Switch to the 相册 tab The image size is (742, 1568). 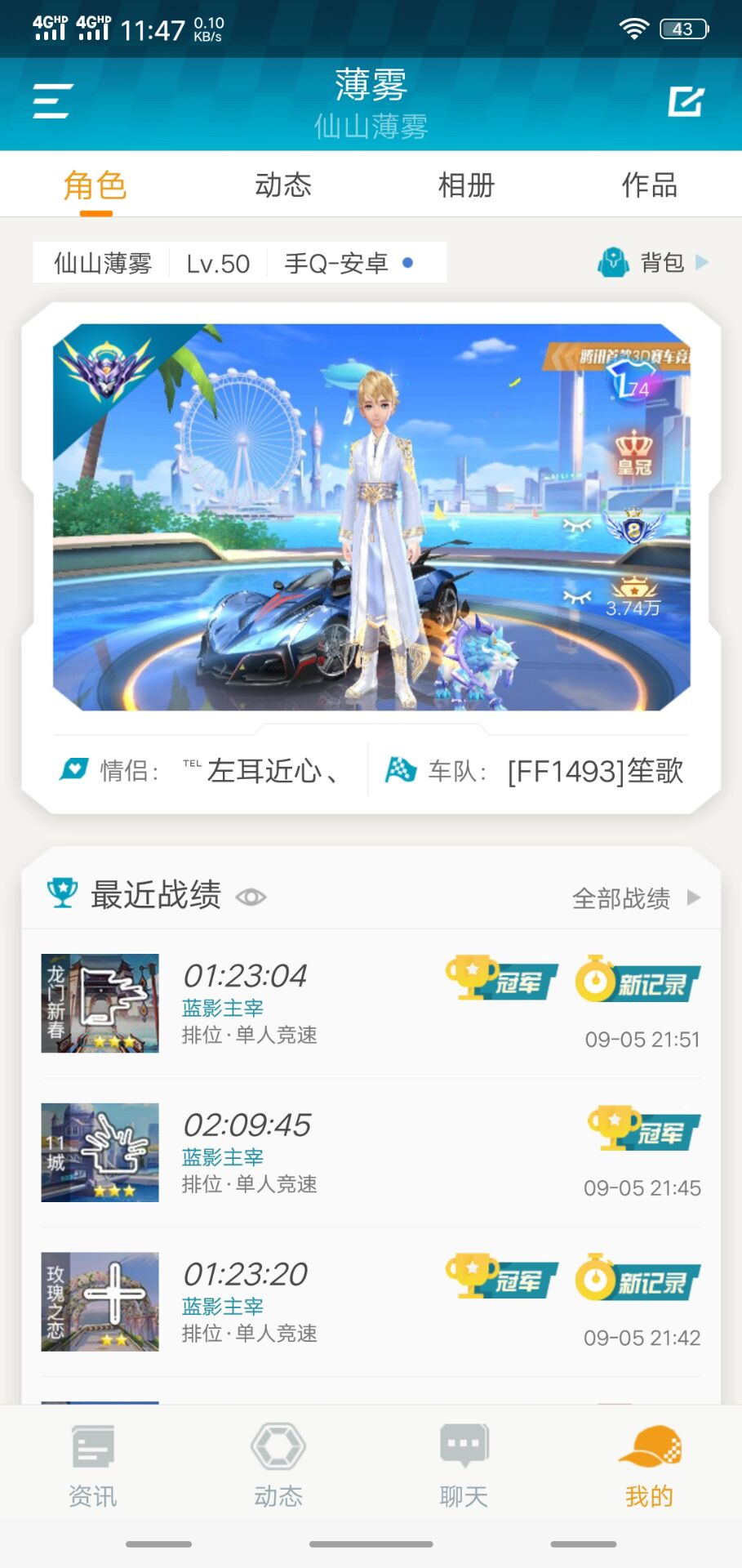[x=466, y=185]
